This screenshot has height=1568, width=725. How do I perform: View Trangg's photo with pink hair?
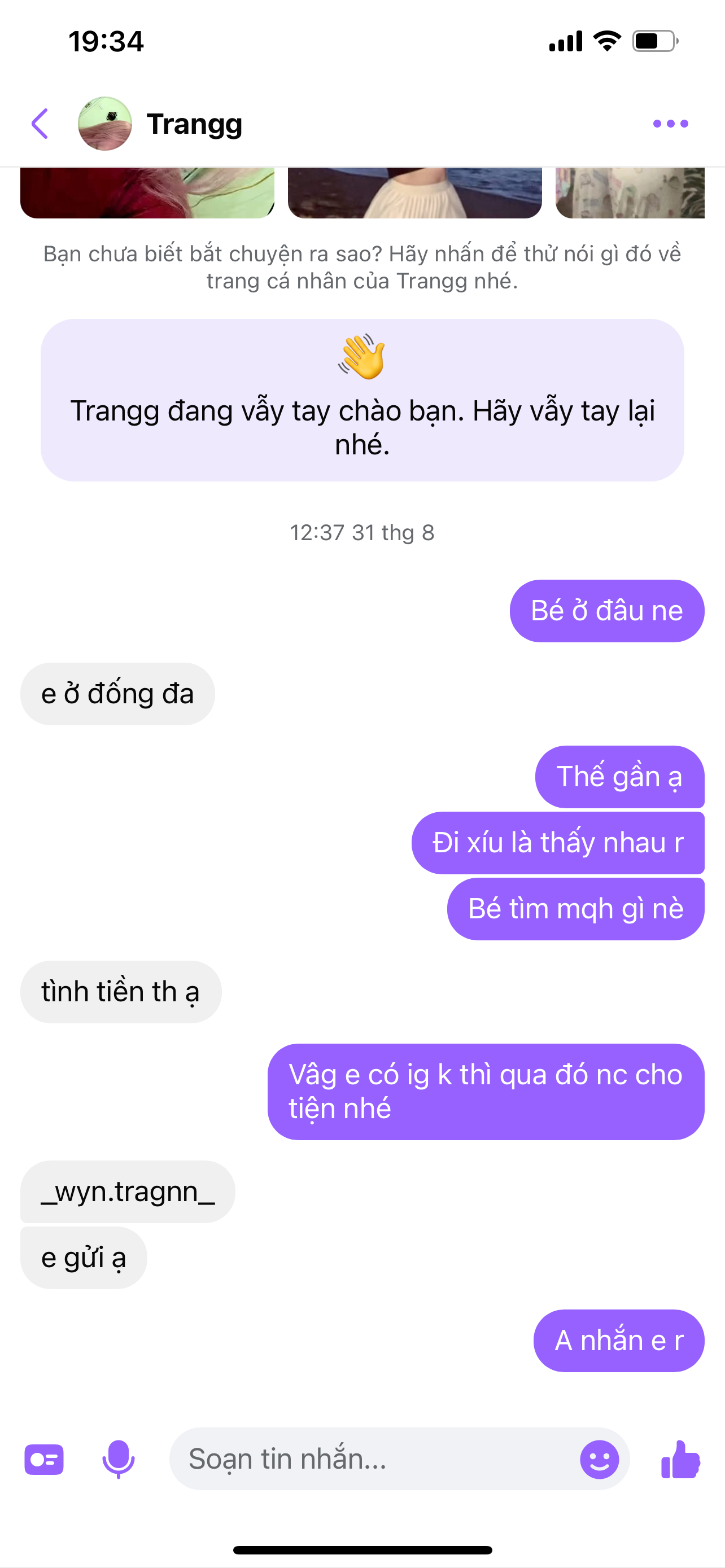coord(147,193)
